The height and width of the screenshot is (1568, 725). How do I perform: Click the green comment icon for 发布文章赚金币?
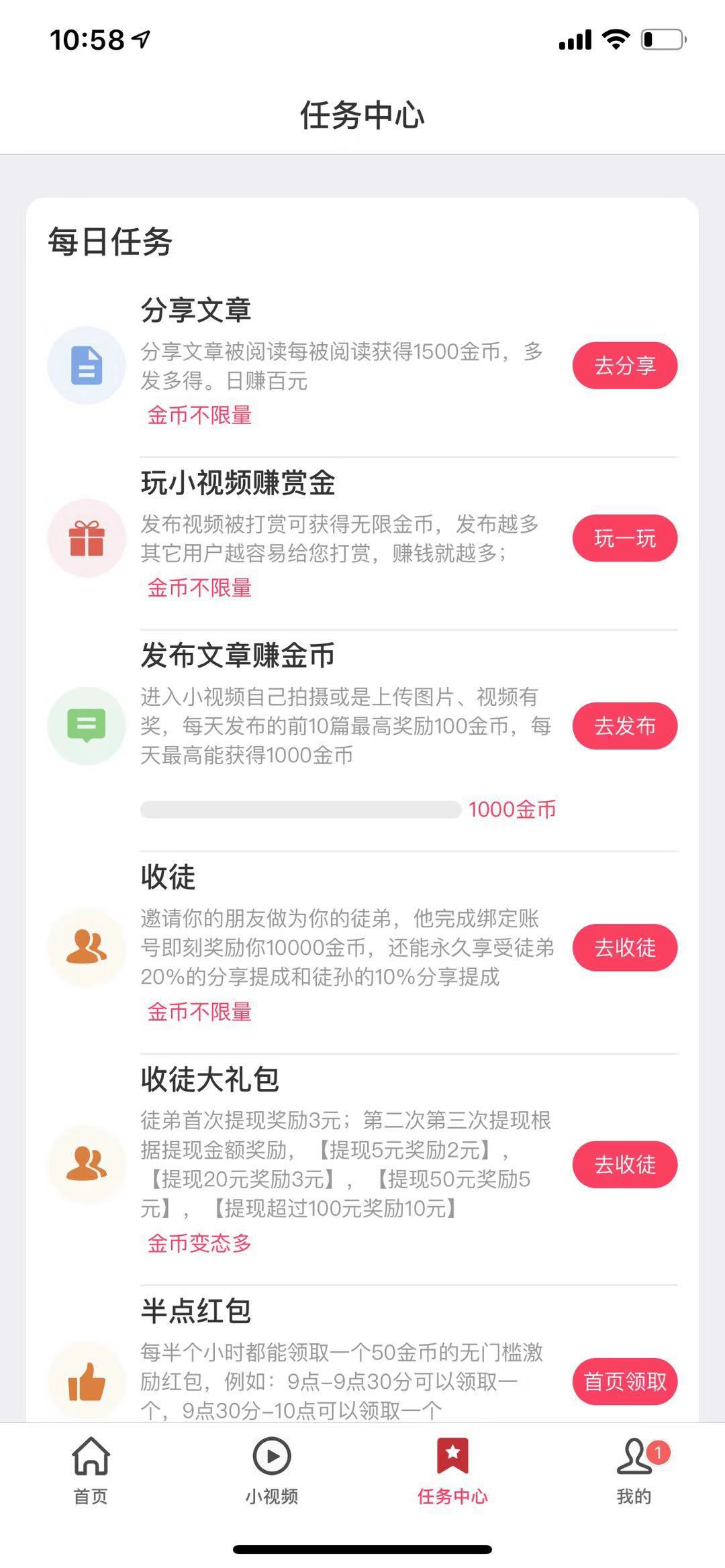[x=86, y=726]
